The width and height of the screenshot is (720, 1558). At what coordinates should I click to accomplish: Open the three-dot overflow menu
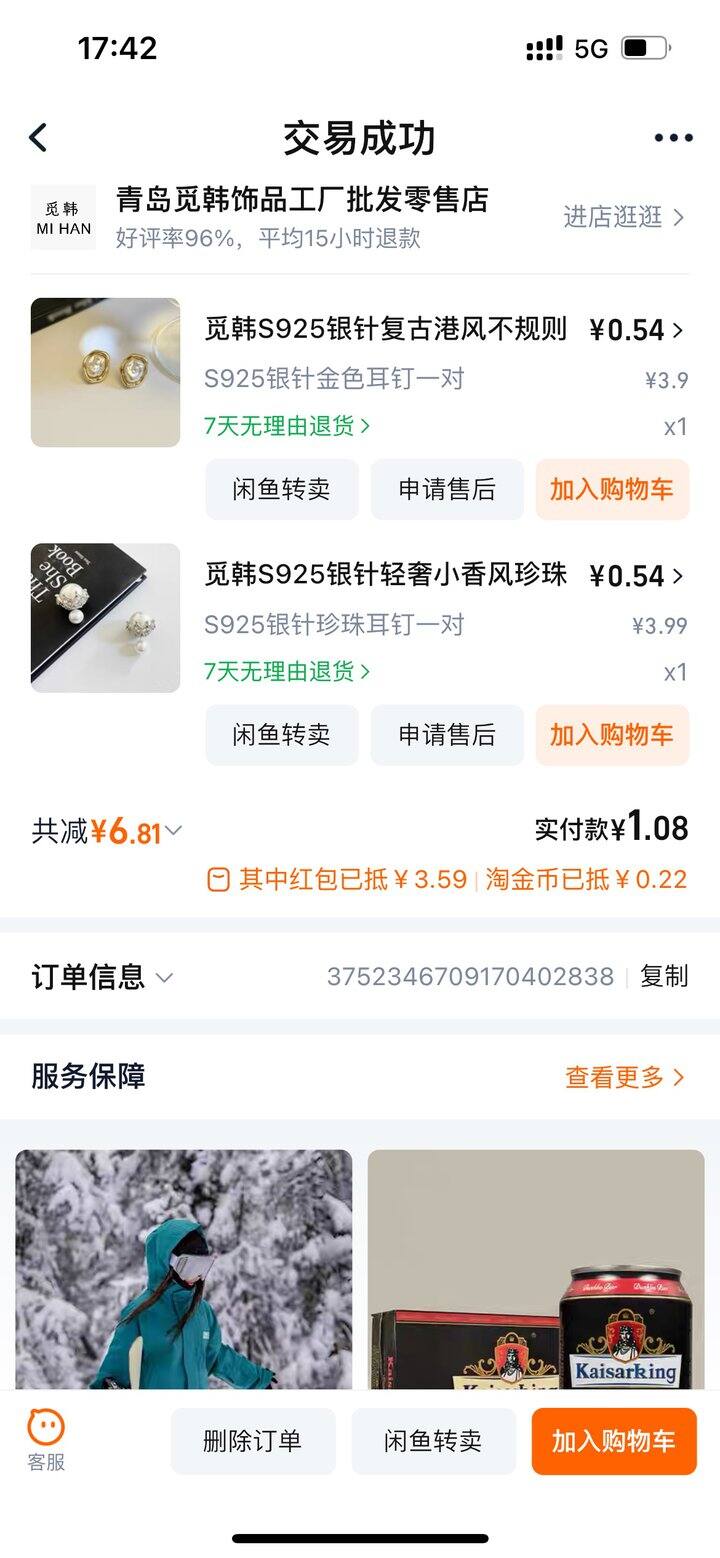coord(673,138)
